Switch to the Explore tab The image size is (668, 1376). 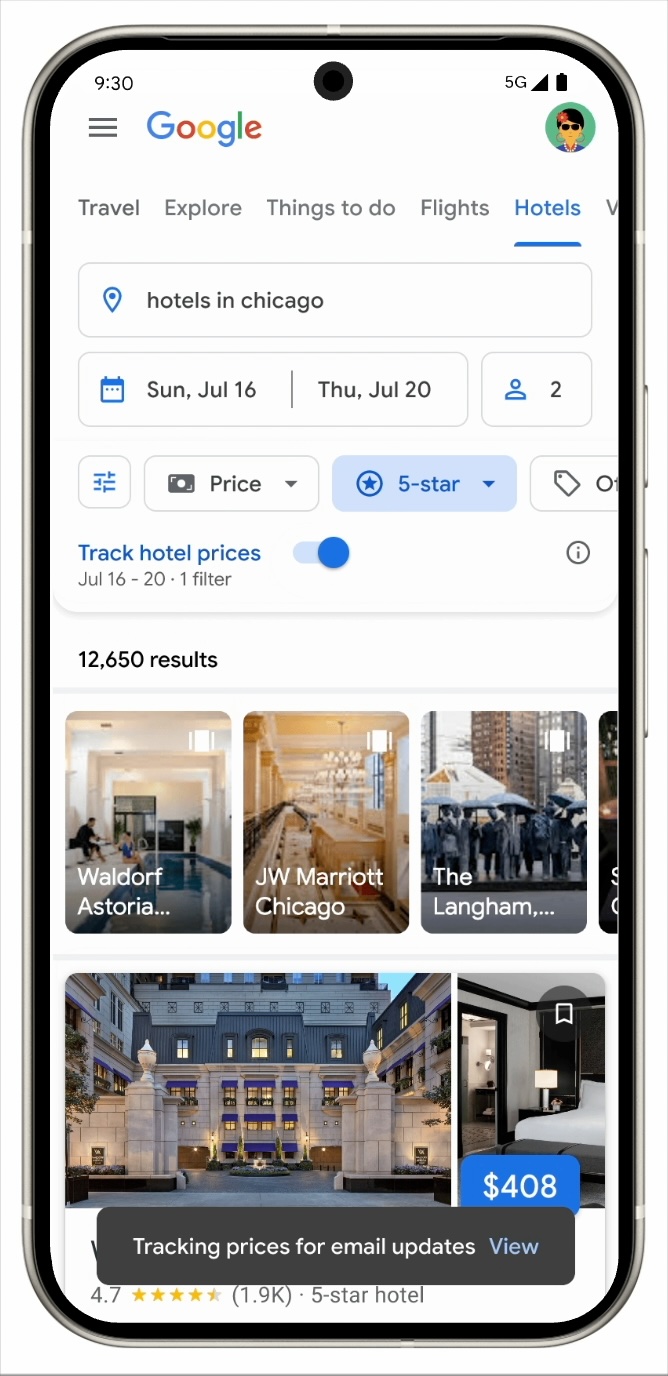coord(203,208)
